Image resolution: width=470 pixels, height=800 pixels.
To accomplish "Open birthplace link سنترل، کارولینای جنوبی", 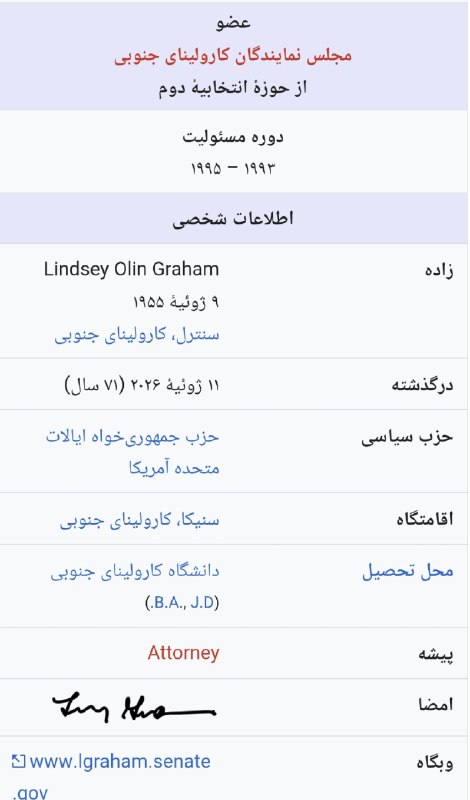I will [x=137, y=335].
